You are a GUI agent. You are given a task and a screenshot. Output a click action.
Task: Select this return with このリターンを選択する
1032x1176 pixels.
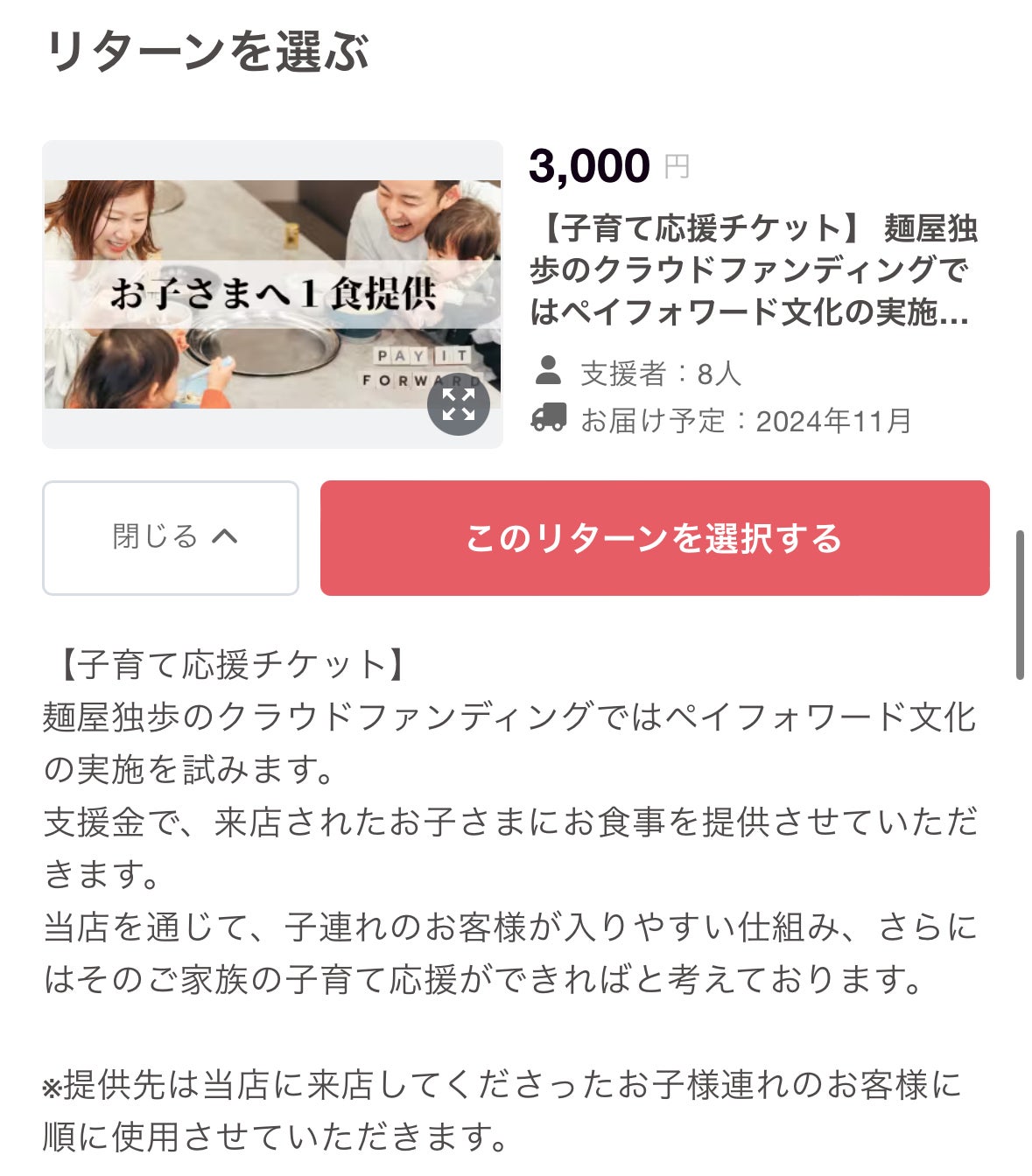[654, 537]
